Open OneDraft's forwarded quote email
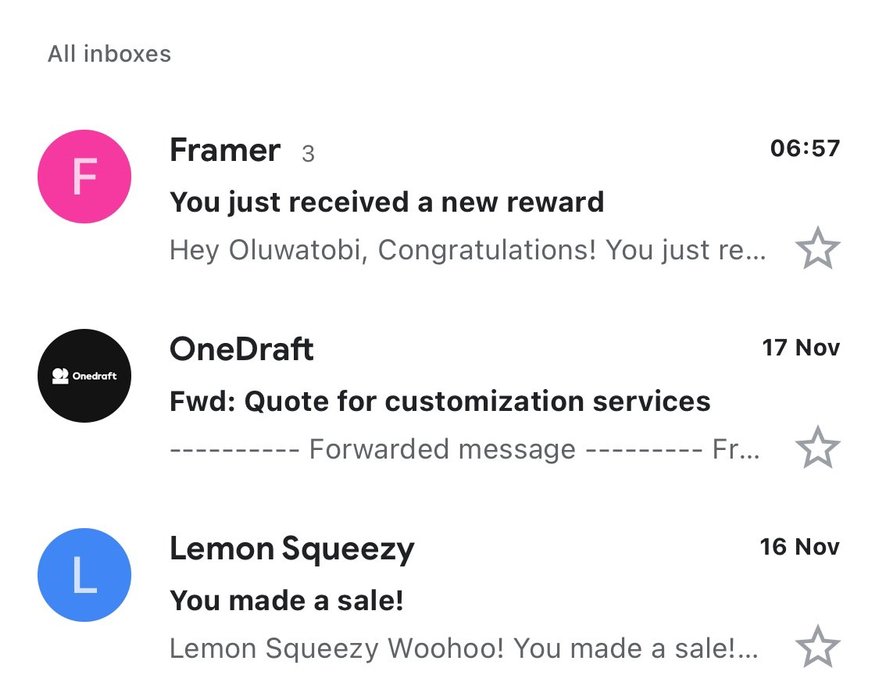 [439, 402]
